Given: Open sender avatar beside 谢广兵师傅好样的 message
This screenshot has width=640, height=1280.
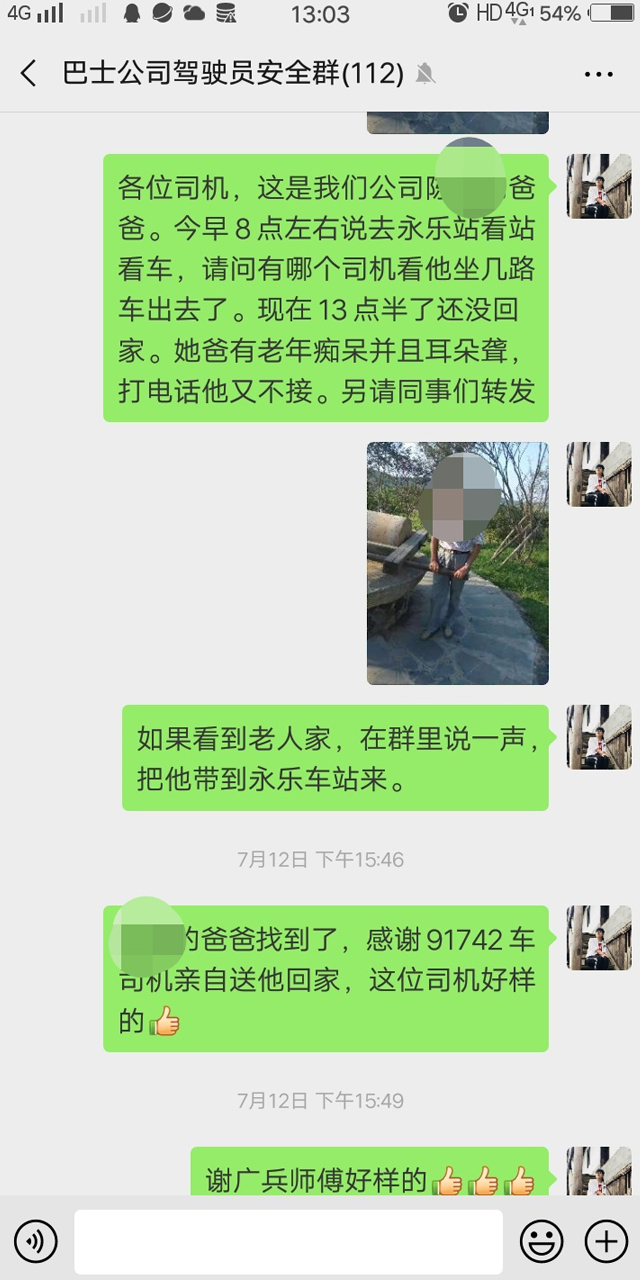Looking at the screenshot, I should tap(598, 1170).
